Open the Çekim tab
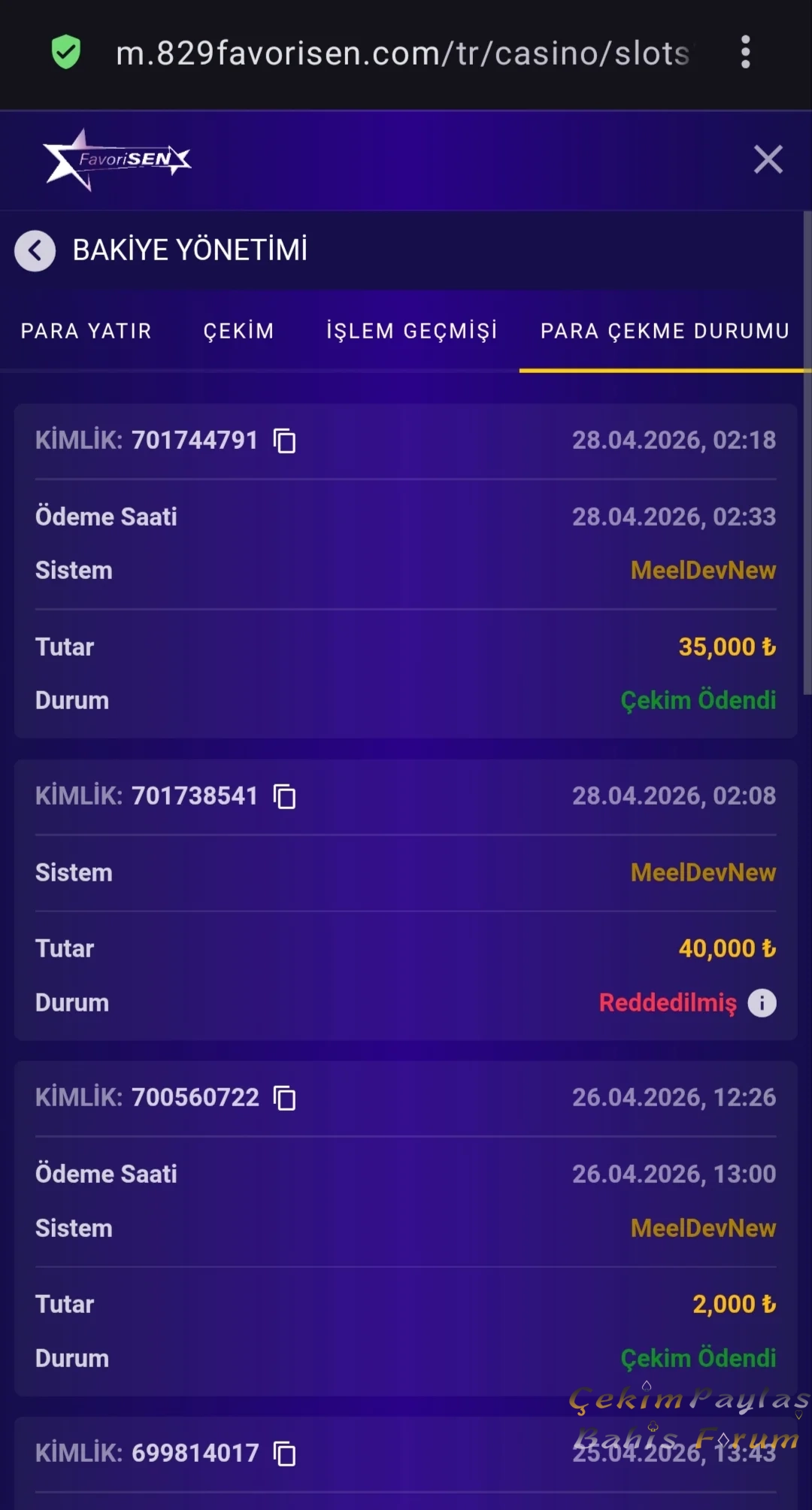Screen dimensions: 812x1510 238,331
